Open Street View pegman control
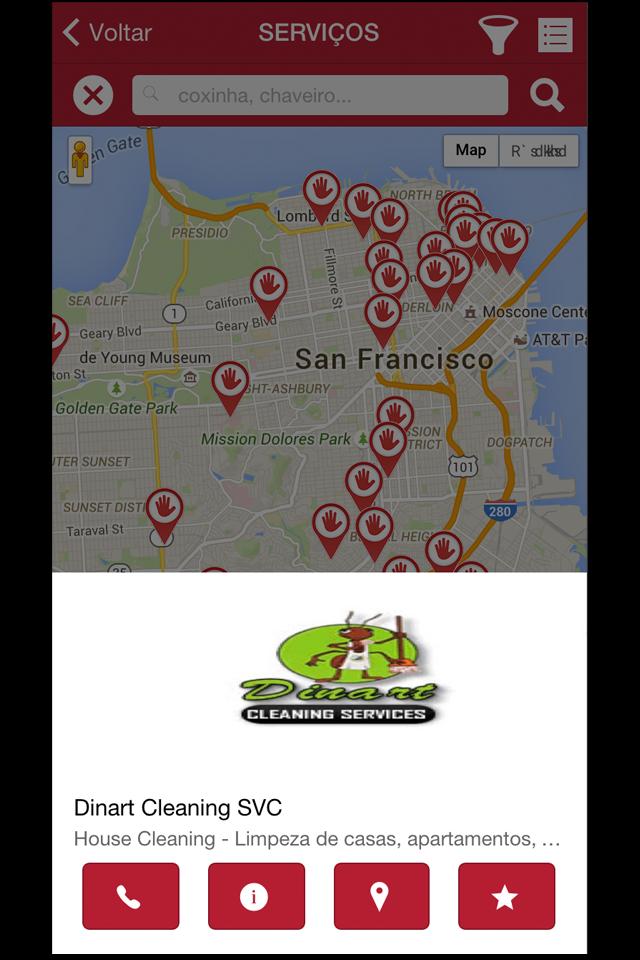This screenshot has width=640, height=960. [80, 160]
